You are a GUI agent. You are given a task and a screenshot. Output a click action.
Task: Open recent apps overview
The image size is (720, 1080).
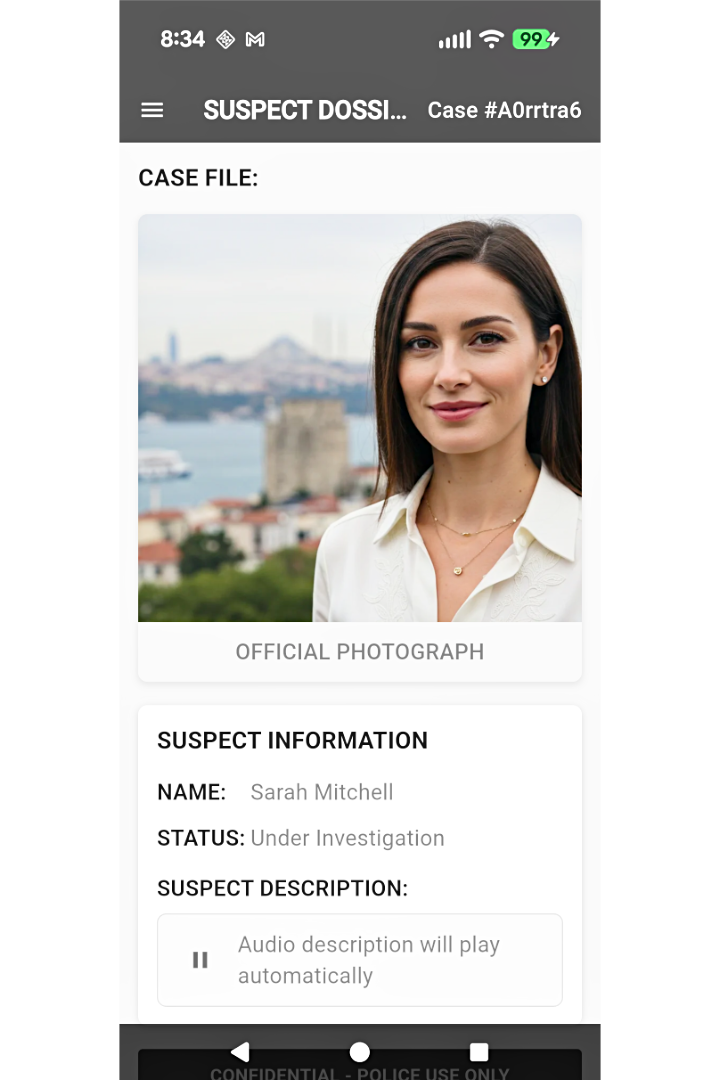pyautogui.click(x=479, y=1051)
